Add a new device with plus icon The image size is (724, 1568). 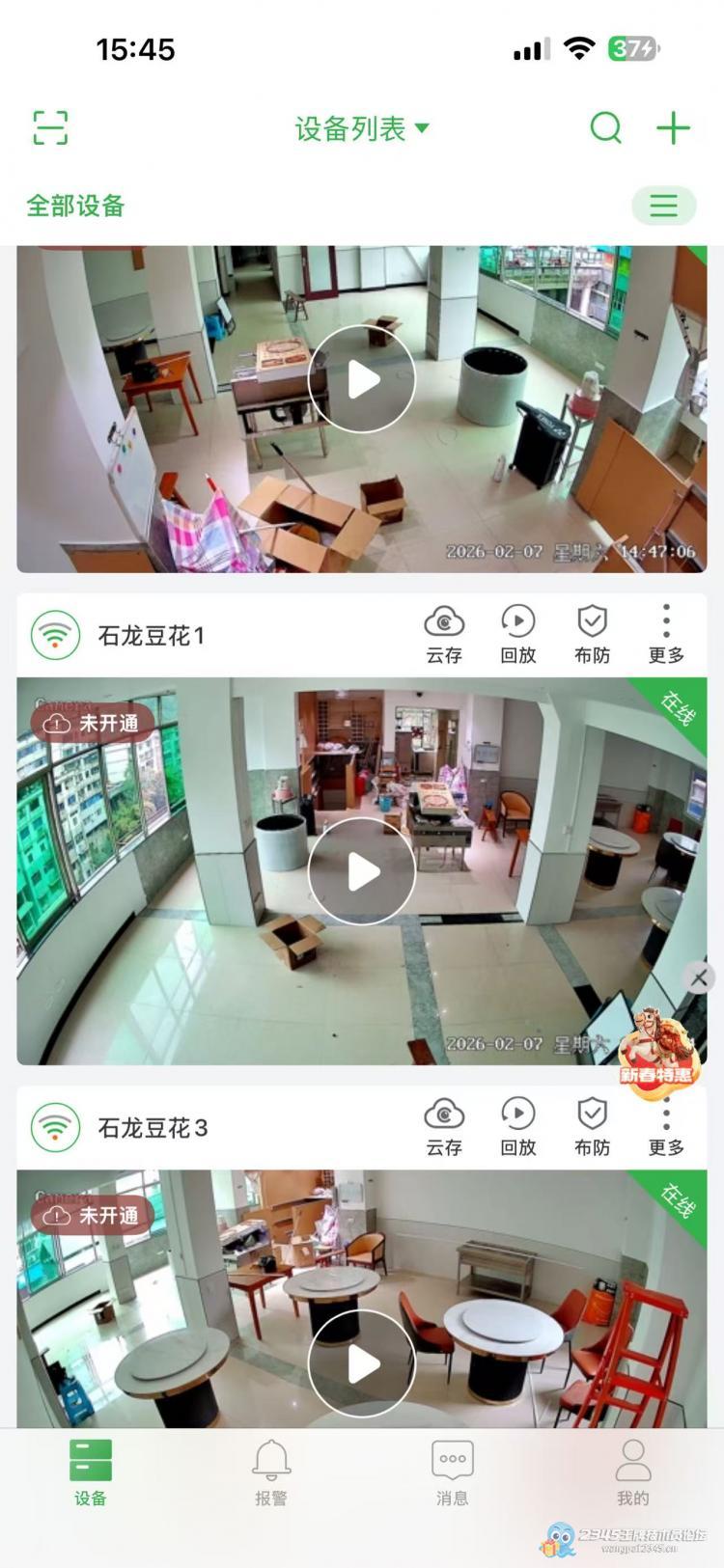point(673,127)
